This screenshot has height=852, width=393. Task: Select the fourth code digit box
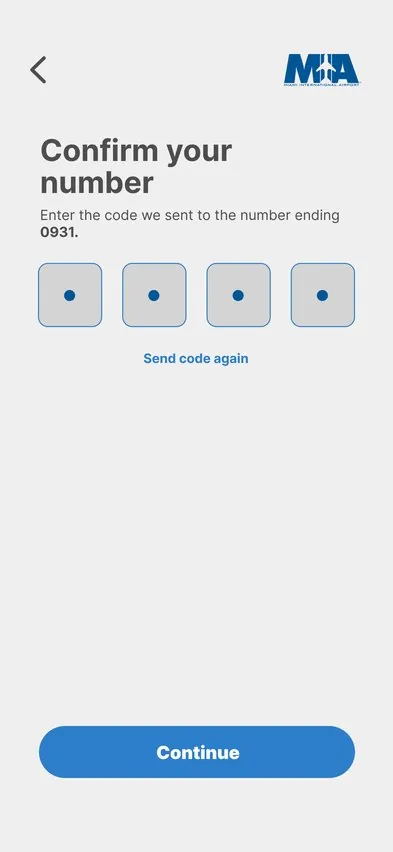coord(323,295)
